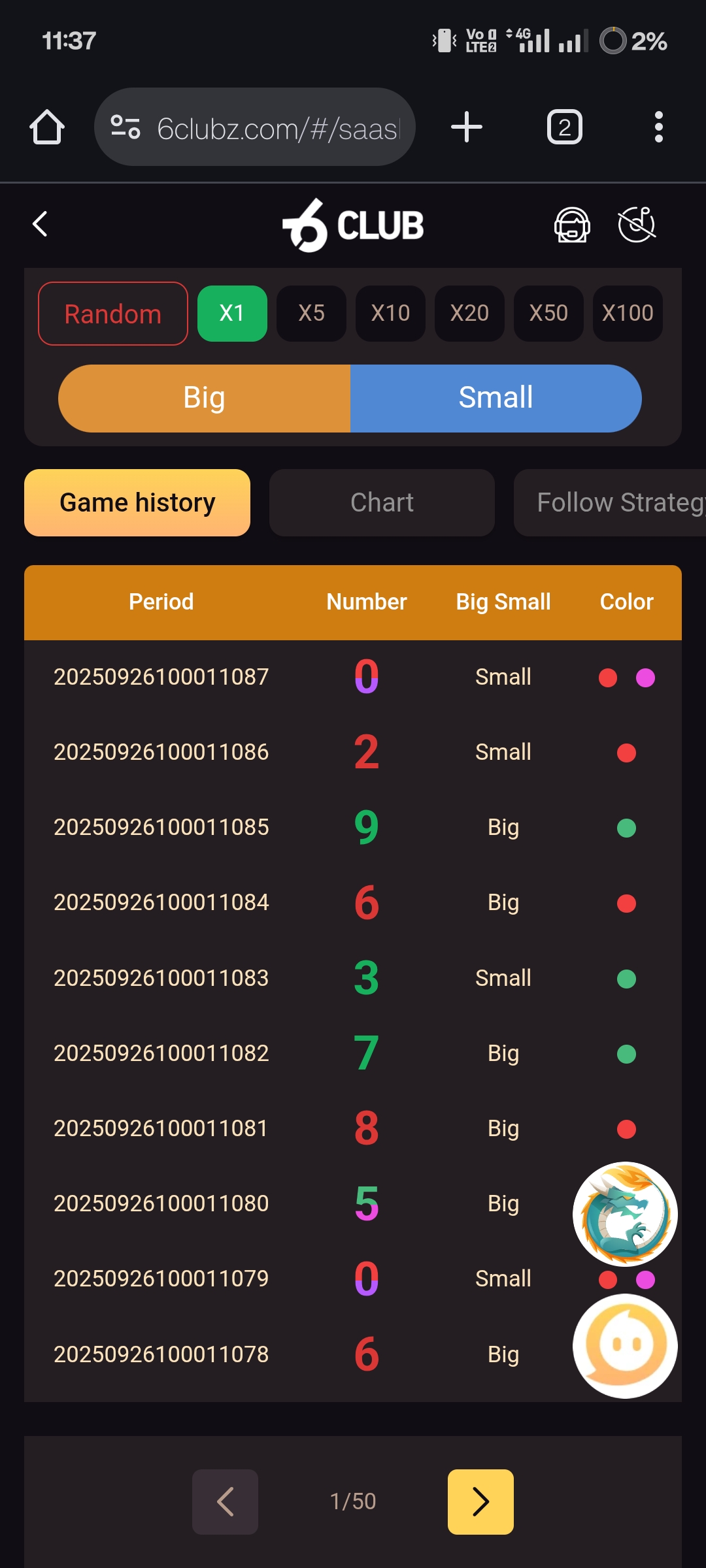
Task: Choose the X1 multiplier
Action: pyautogui.click(x=232, y=314)
